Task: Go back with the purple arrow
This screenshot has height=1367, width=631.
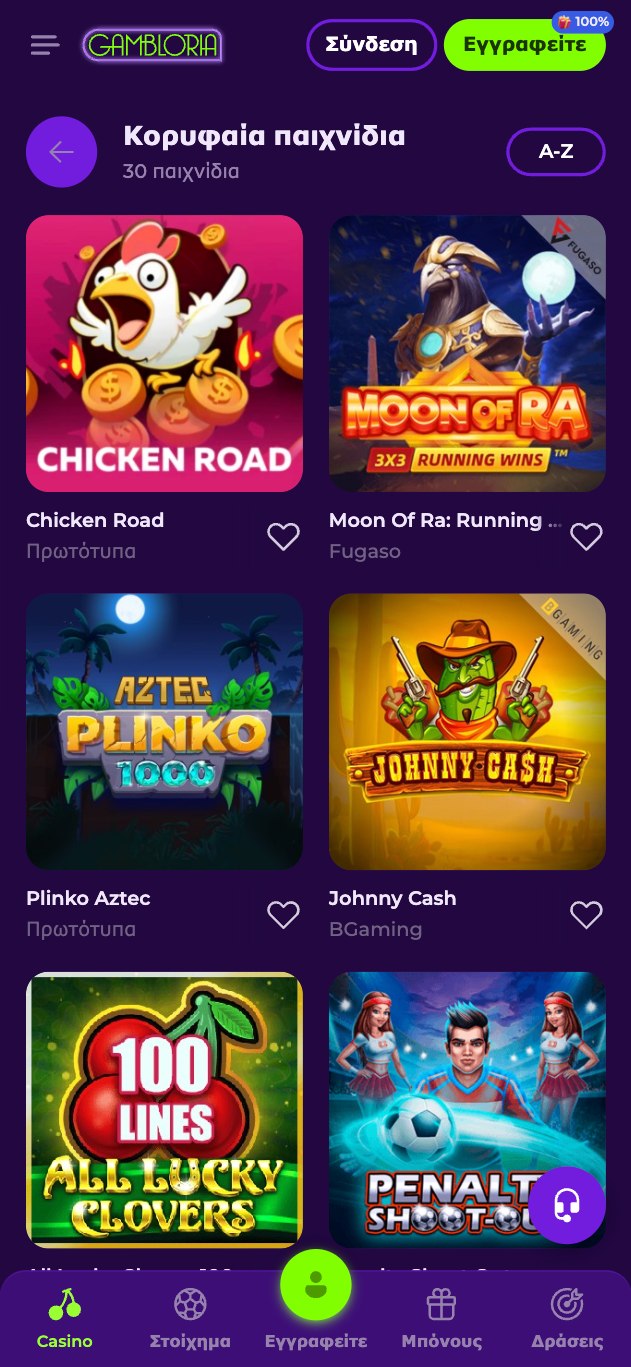Action: (61, 152)
